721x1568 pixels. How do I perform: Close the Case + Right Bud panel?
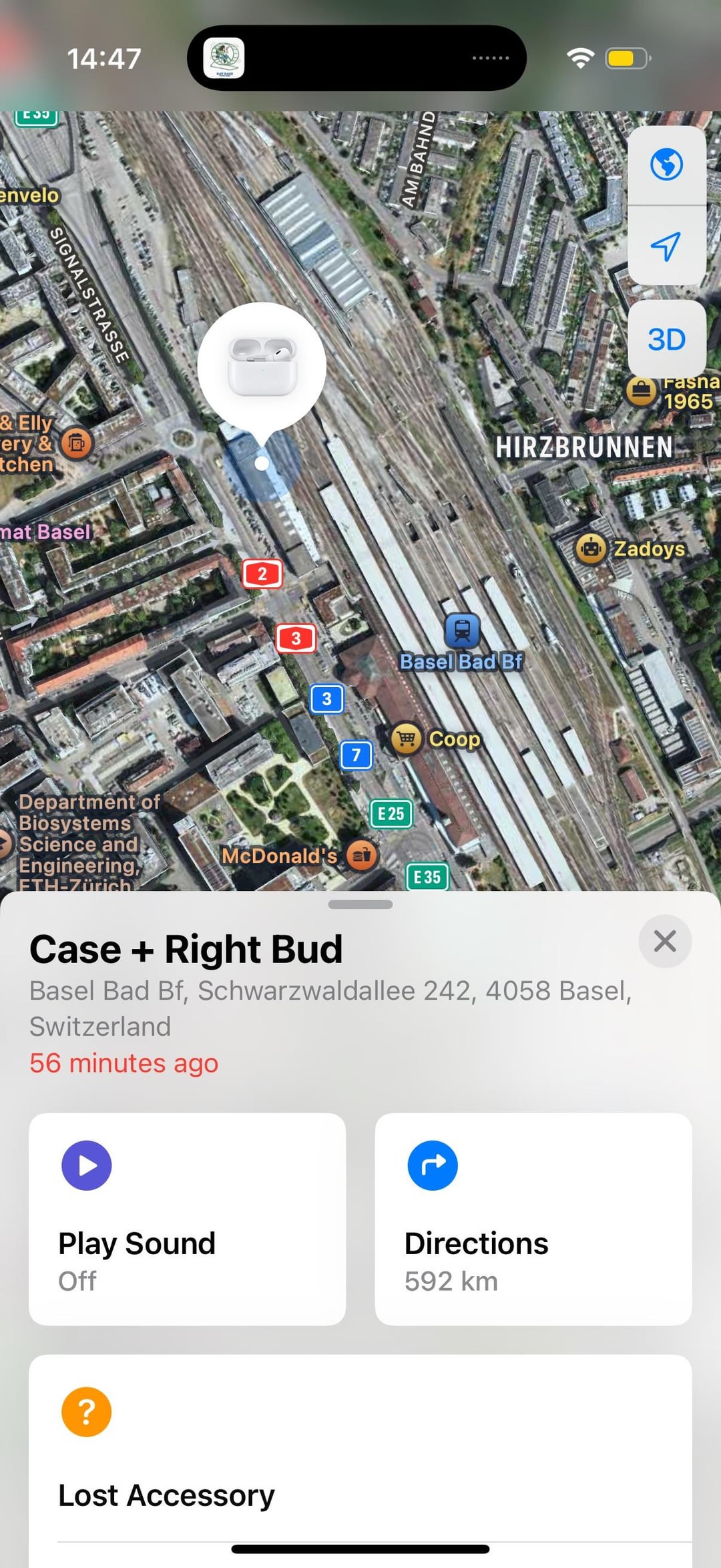(x=664, y=941)
